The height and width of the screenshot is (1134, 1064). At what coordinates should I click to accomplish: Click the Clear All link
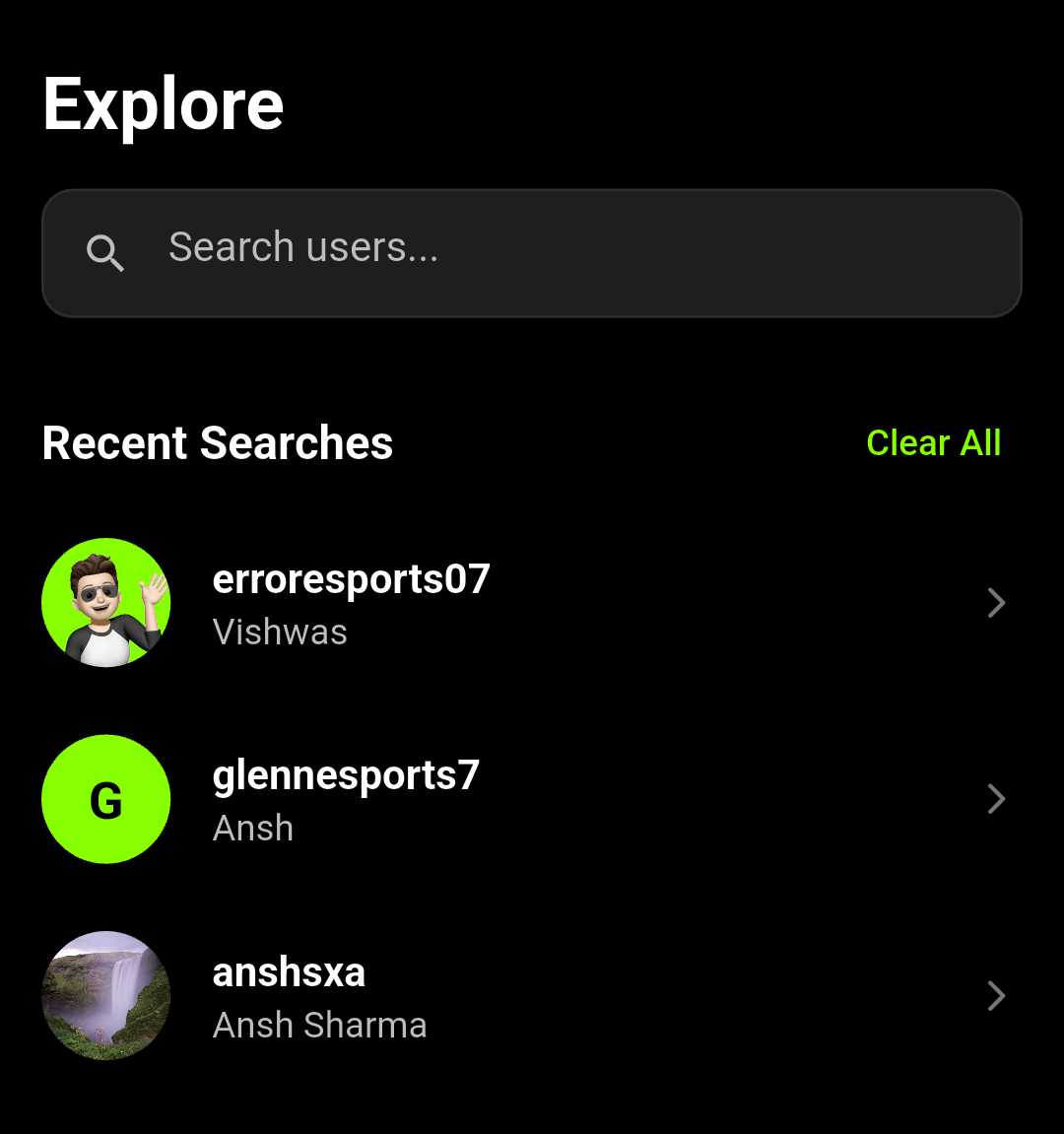coord(934,443)
